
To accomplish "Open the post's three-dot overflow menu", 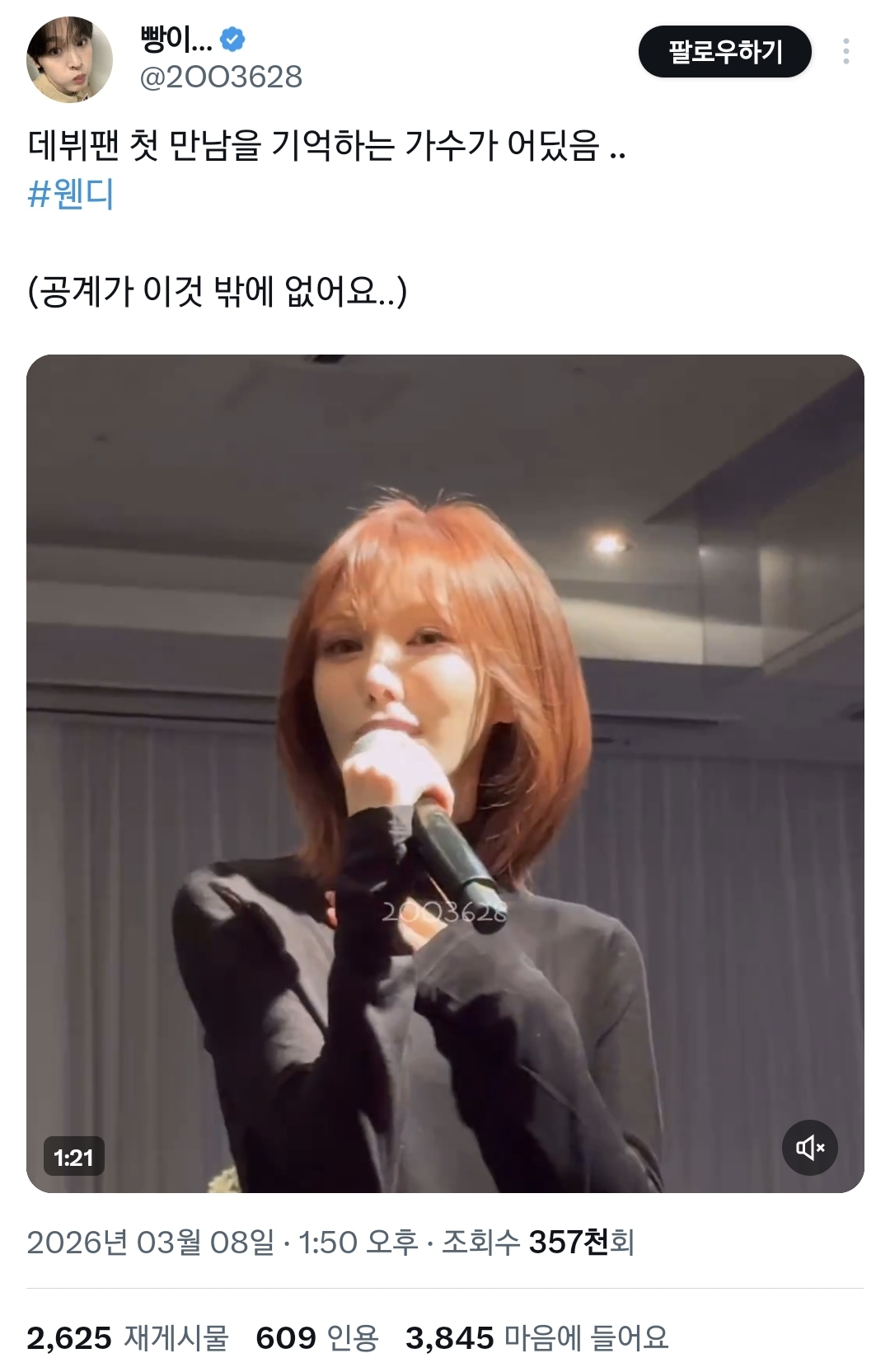I will pyautogui.click(x=845, y=52).
